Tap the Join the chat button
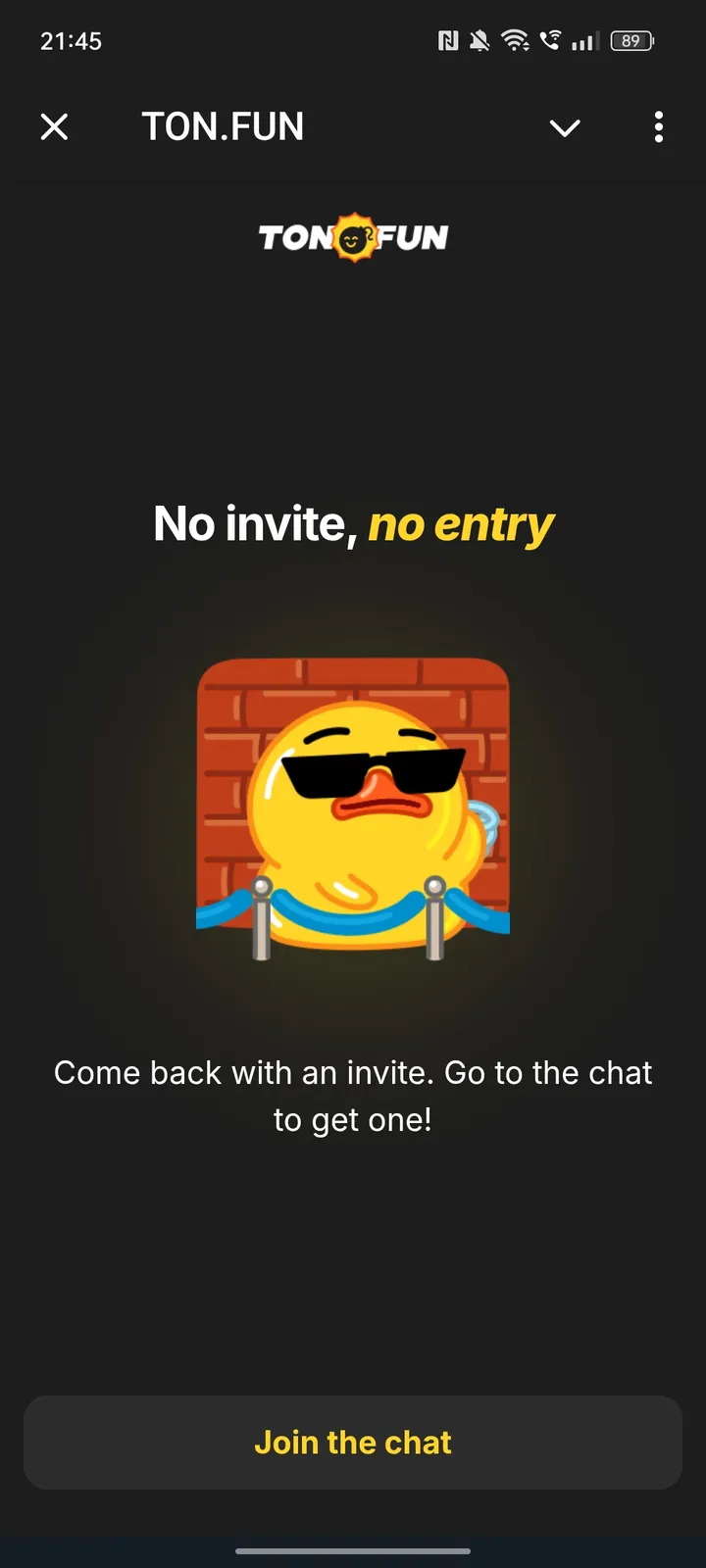Viewport: 706px width, 1568px height. (x=353, y=1443)
